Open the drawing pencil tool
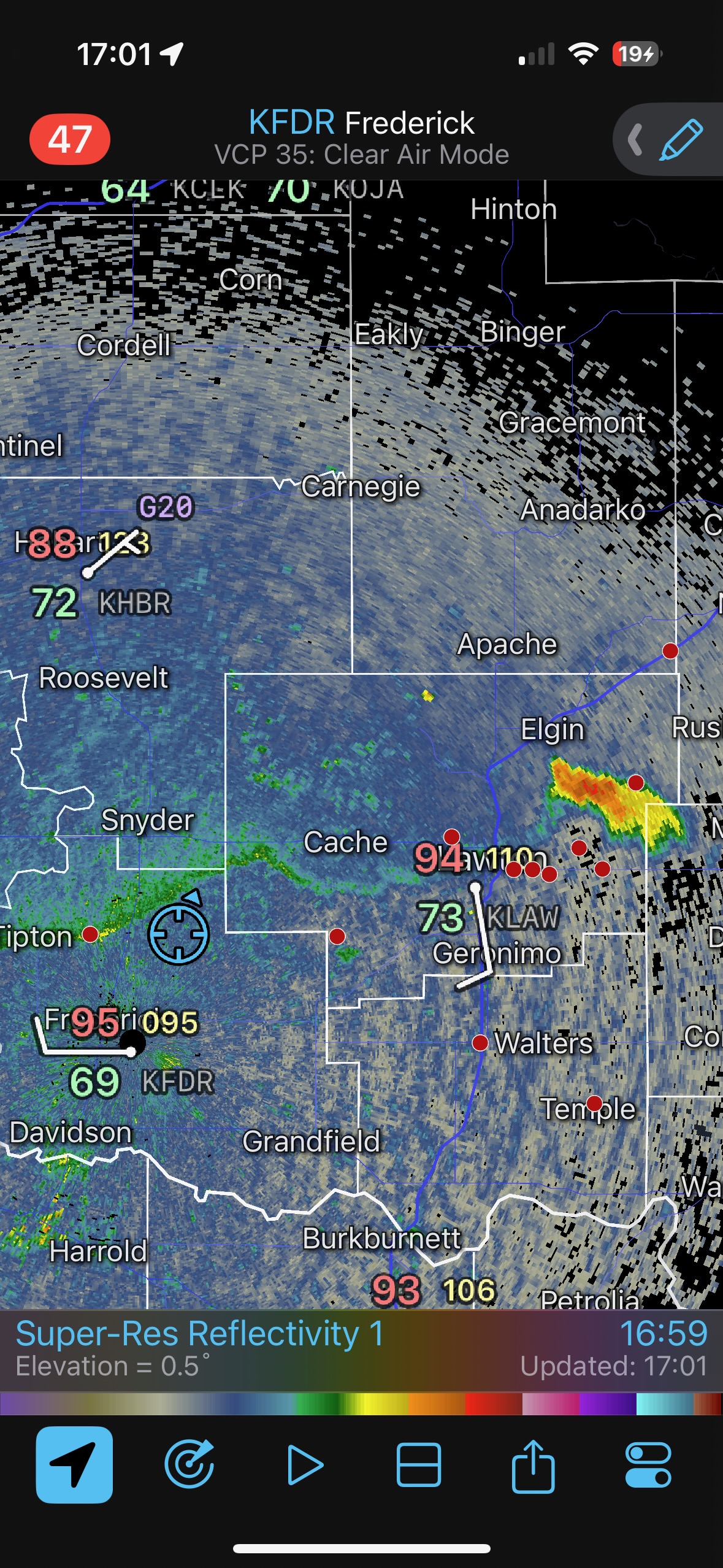Image resolution: width=723 pixels, height=1568 pixels. [x=680, y=140]
